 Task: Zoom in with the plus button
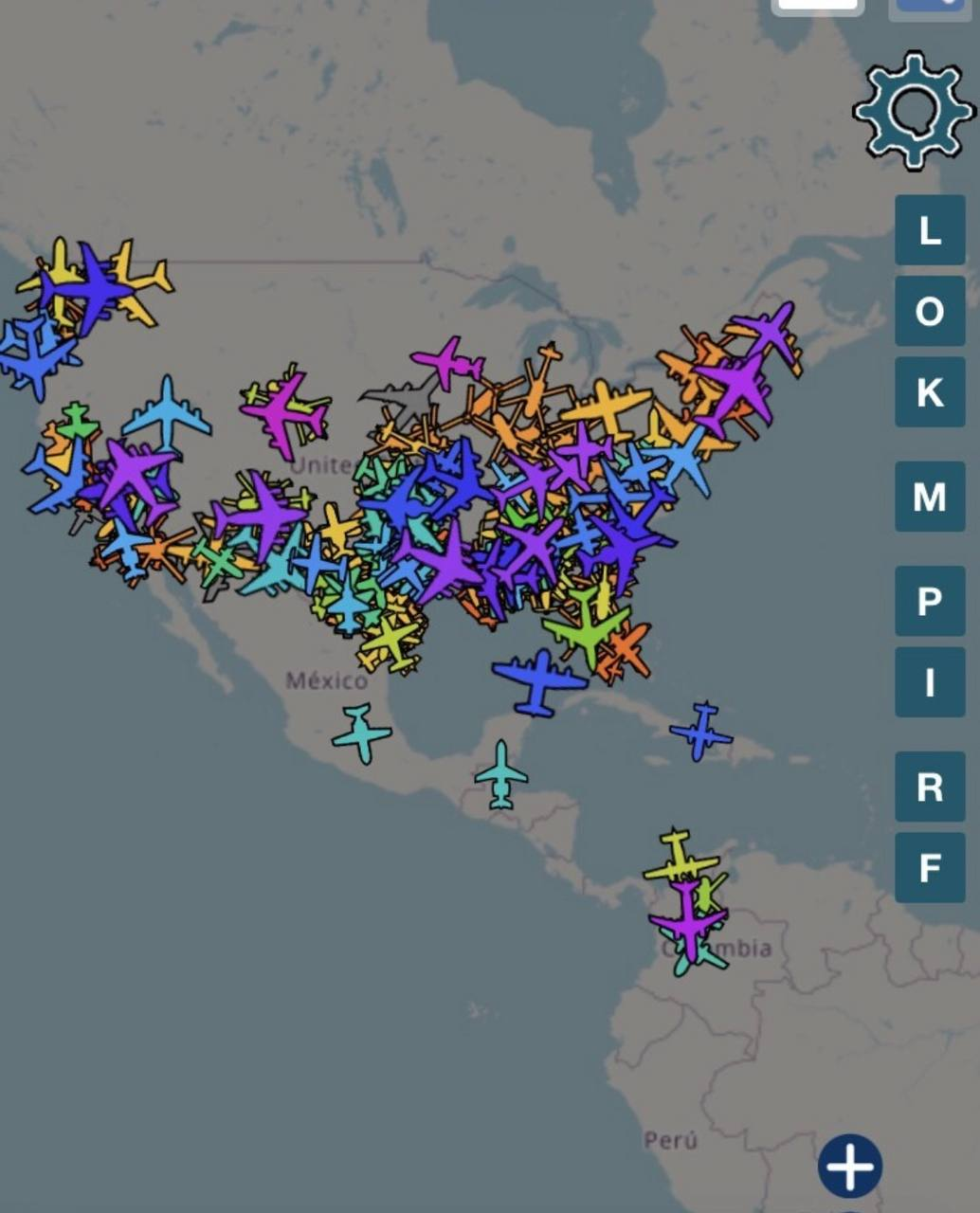[850, 1166]
